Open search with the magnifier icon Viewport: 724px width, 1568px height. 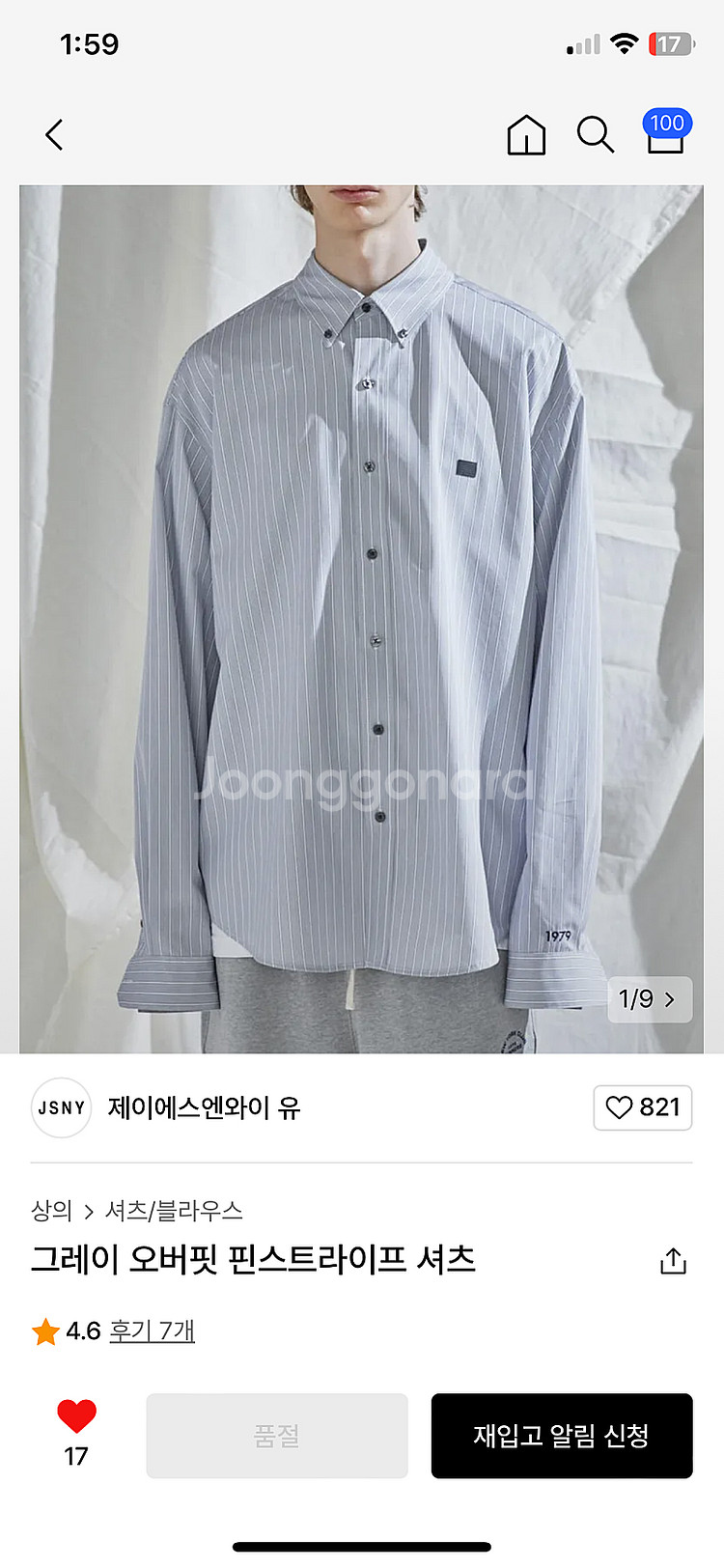596,135
